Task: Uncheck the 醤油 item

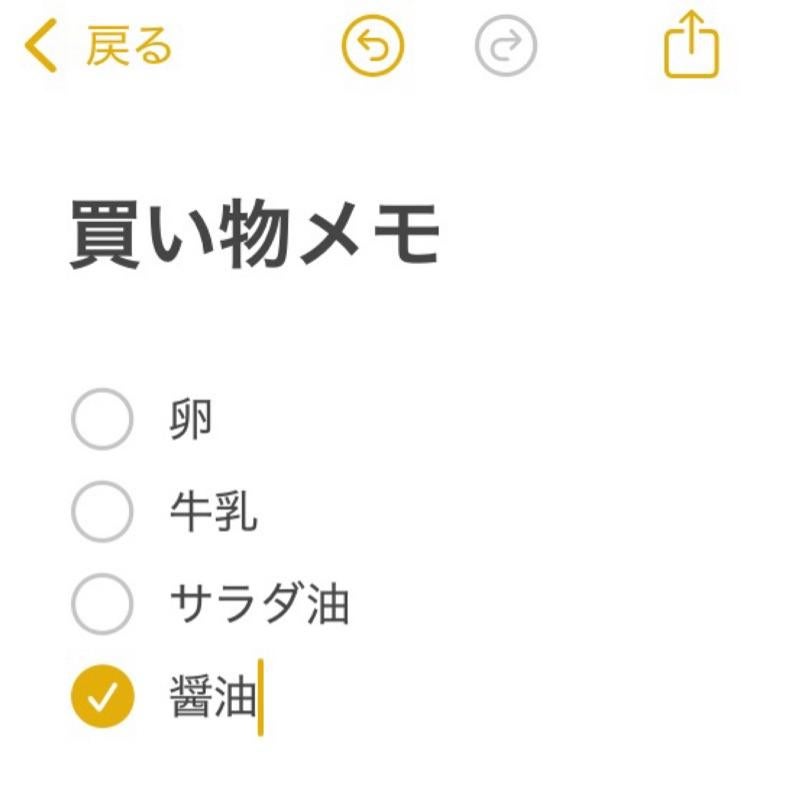Action: click(102, 697)
